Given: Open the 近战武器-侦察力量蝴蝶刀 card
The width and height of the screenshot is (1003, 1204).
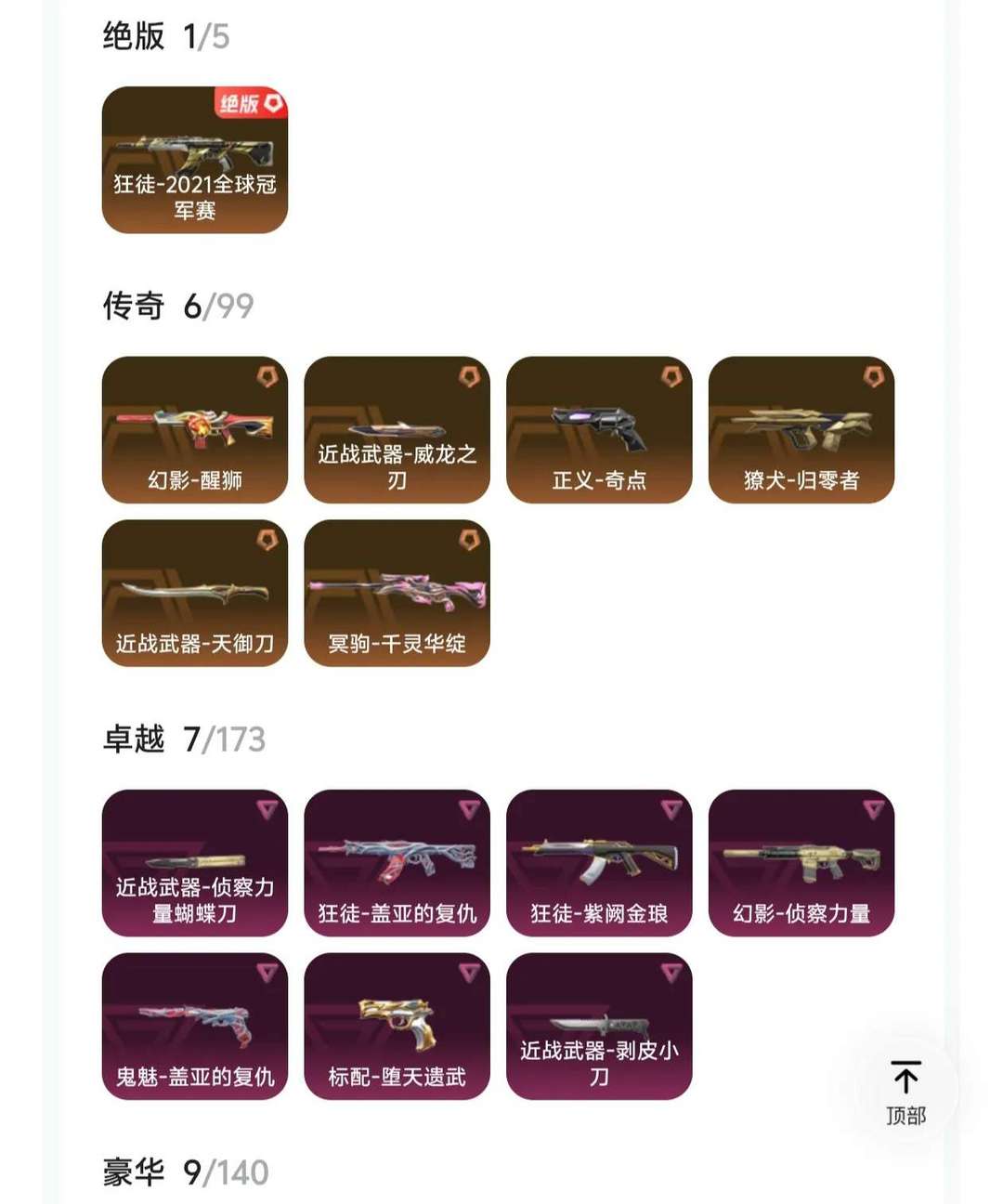Looking at the screenshot, I should point(195,863).
